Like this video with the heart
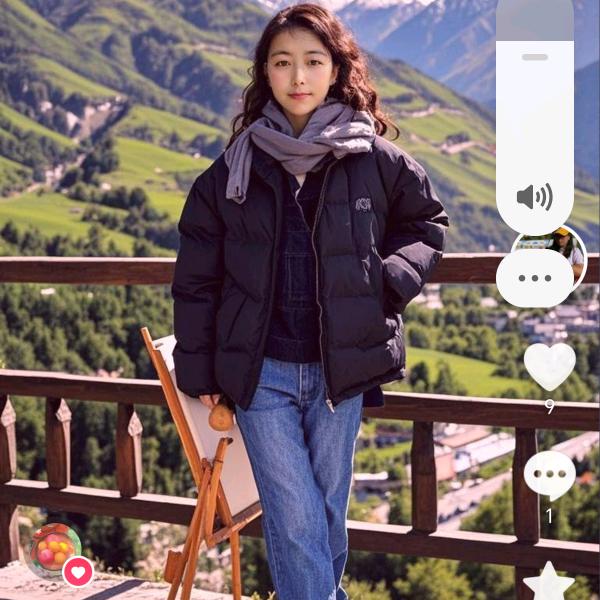 pos(549,365)
